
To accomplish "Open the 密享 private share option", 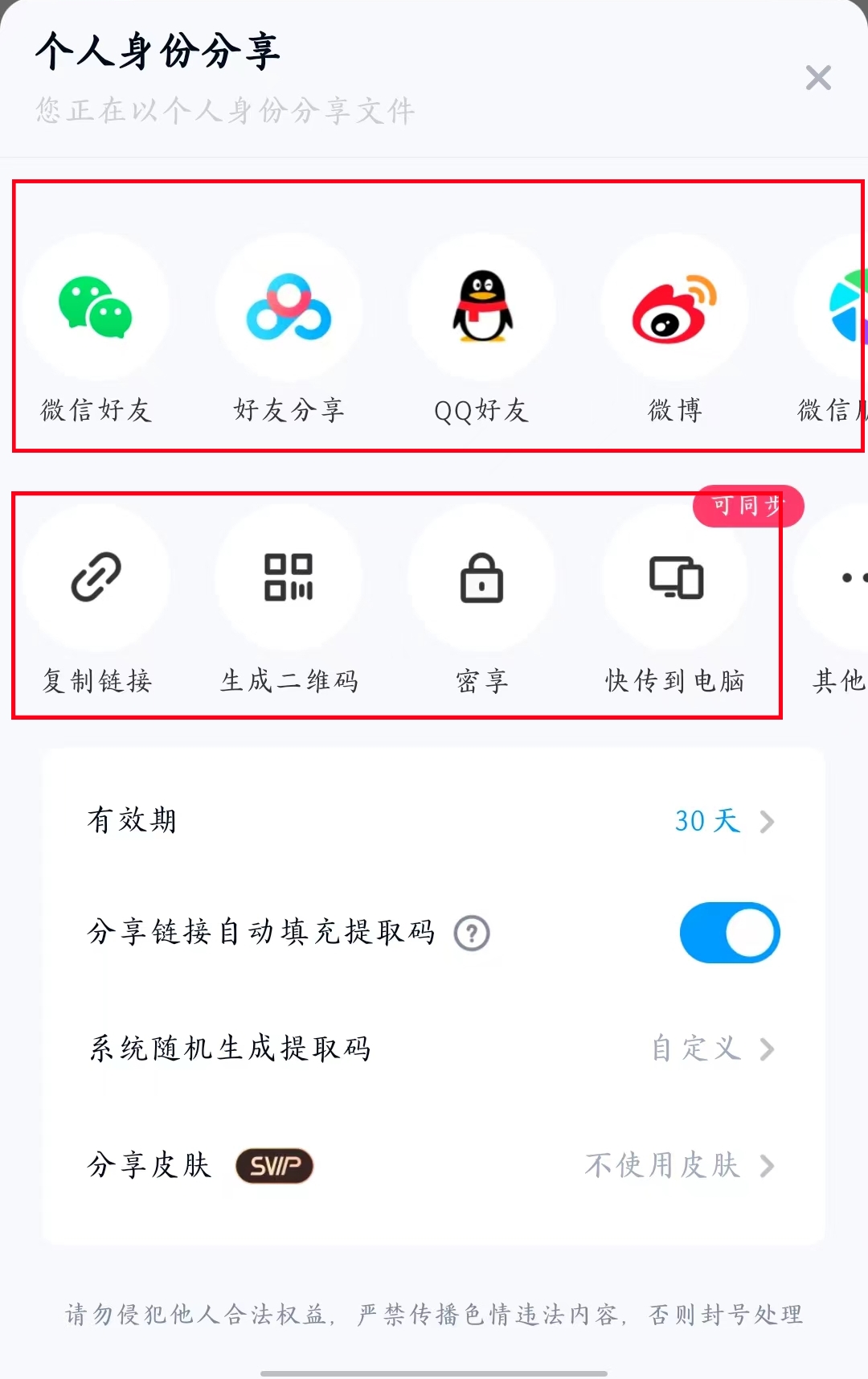I will [x=481, y=577].
